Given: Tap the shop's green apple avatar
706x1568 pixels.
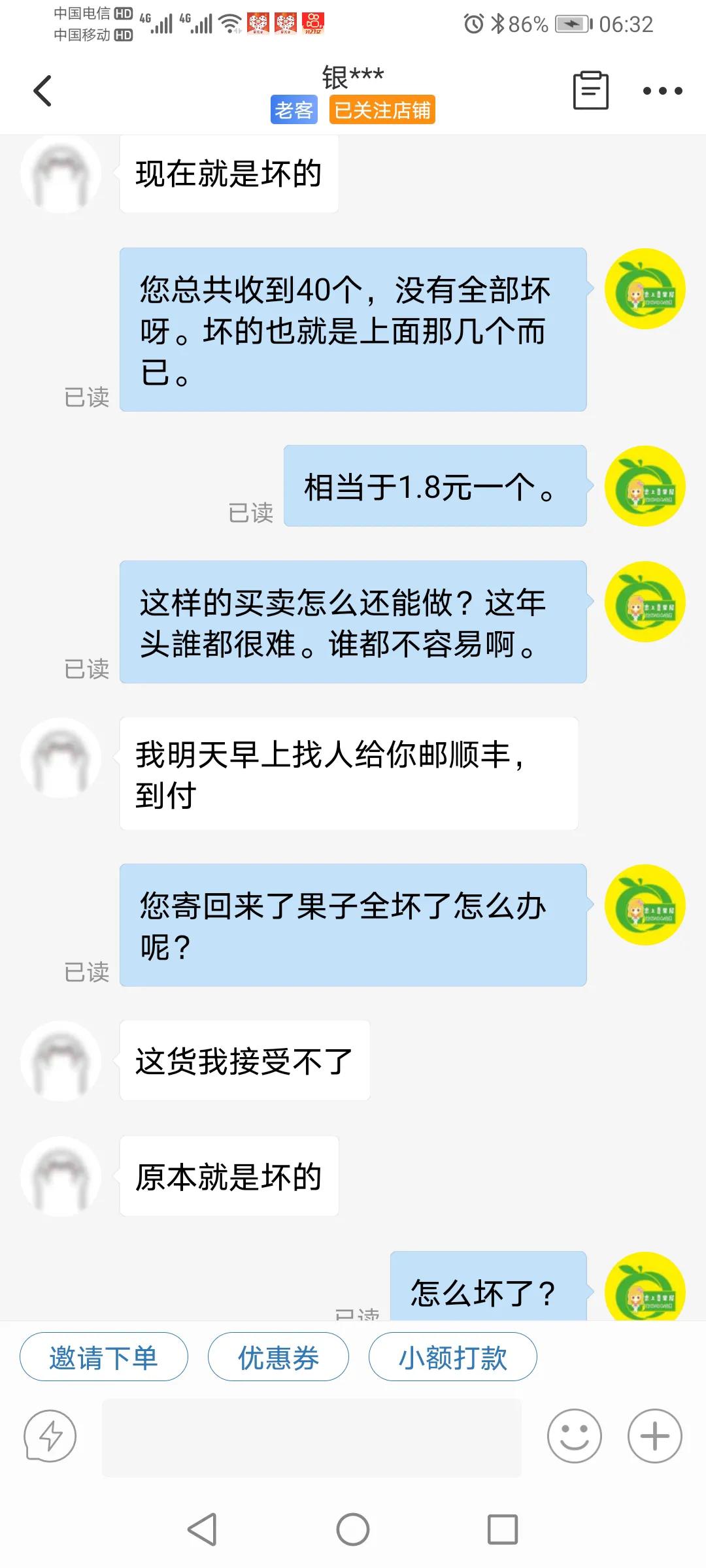Looking at the screenshot, I should point(648,289).
